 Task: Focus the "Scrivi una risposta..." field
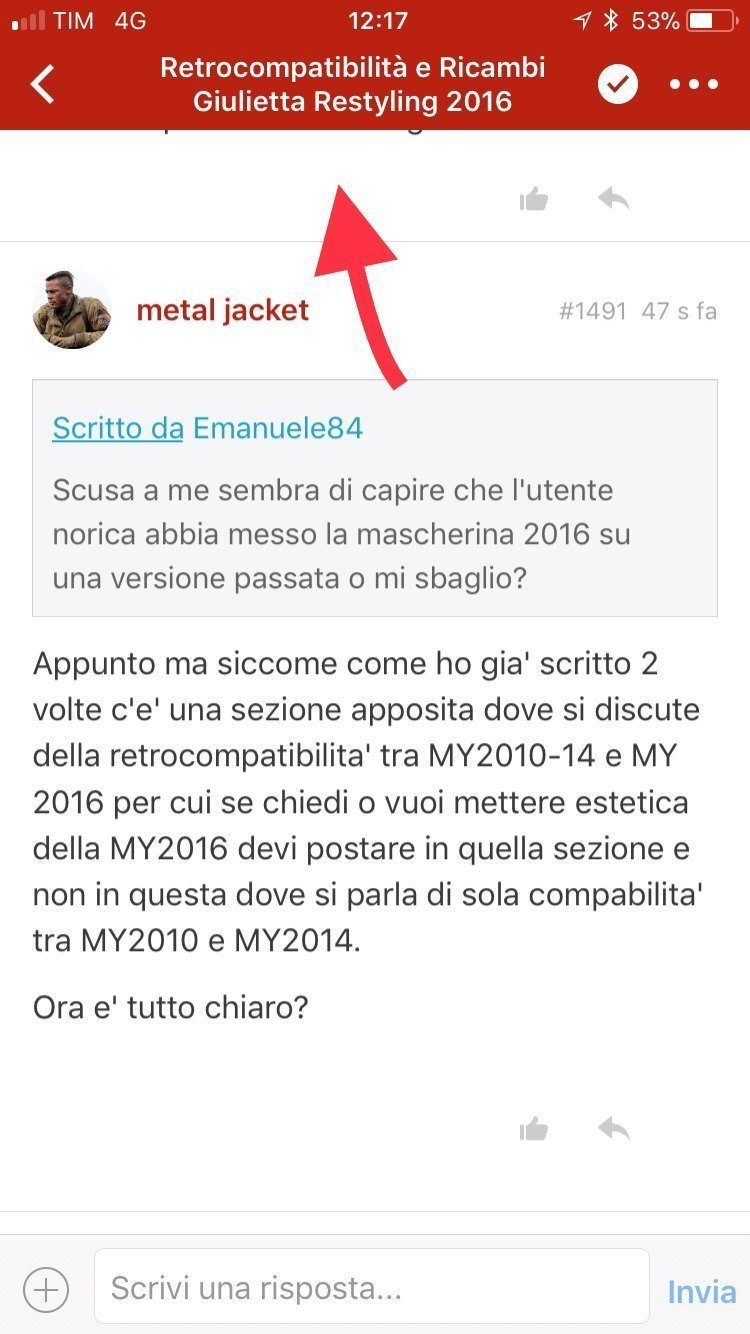[371, 1287]
